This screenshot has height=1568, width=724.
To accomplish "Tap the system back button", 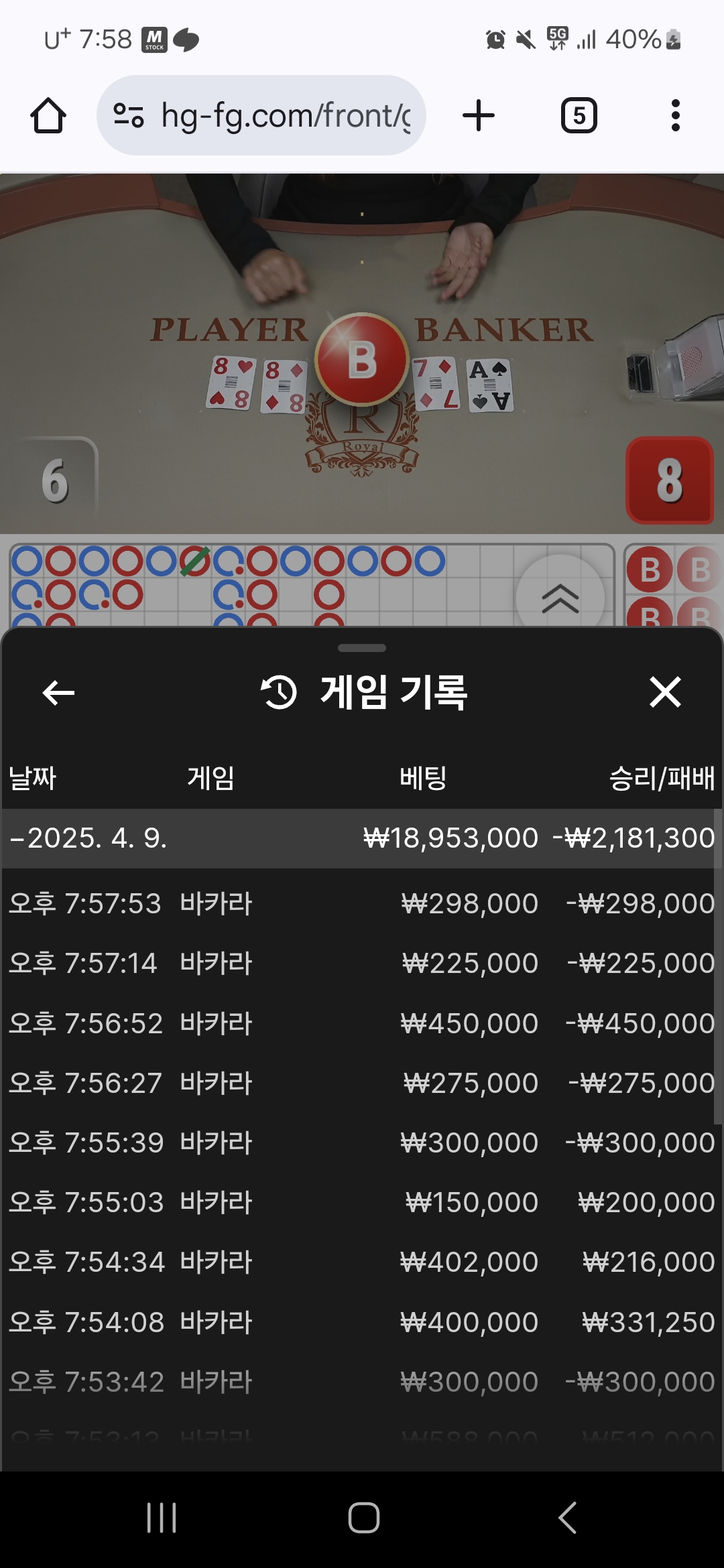I will [567, 1518].
